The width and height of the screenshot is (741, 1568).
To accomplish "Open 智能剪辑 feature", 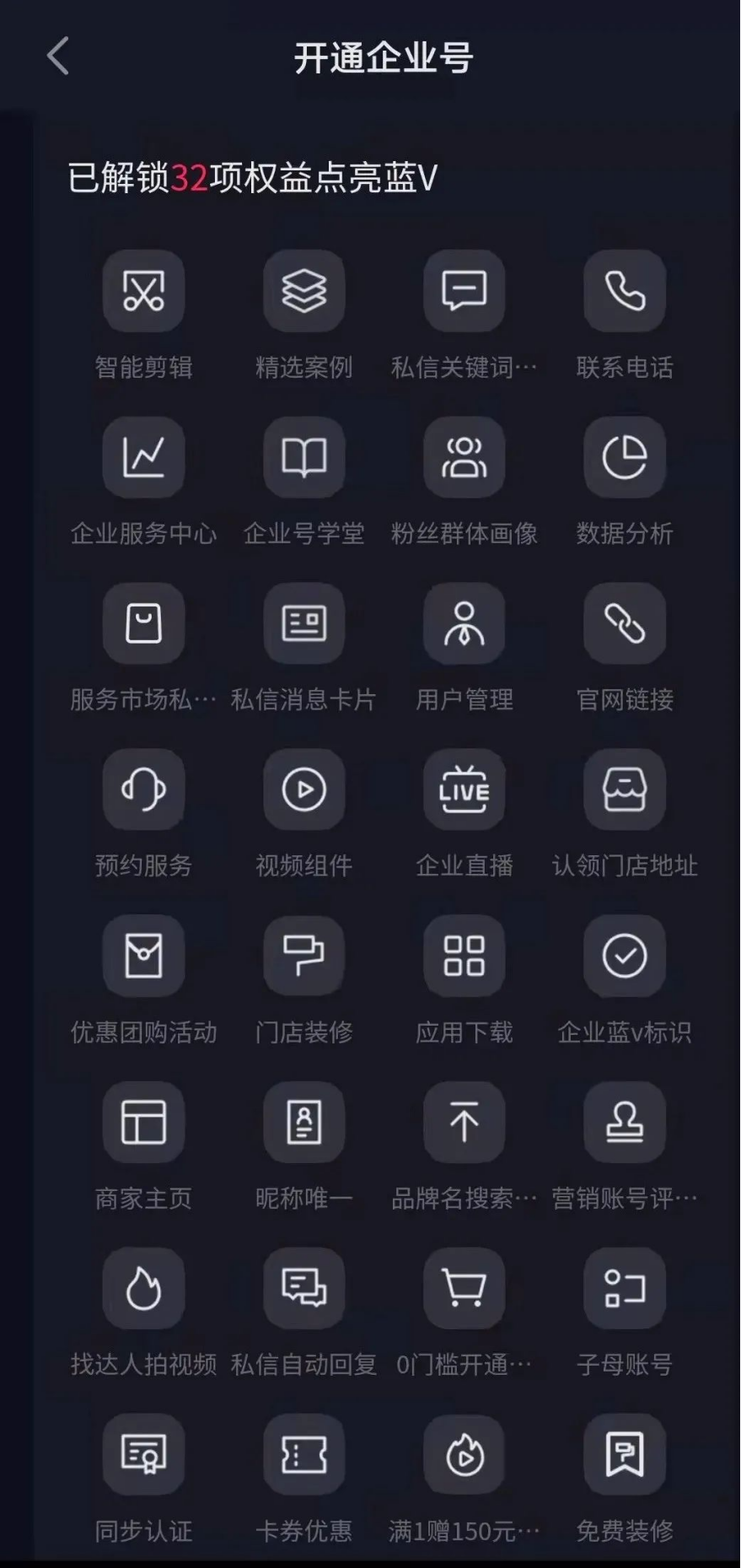I will coord(143,292).
